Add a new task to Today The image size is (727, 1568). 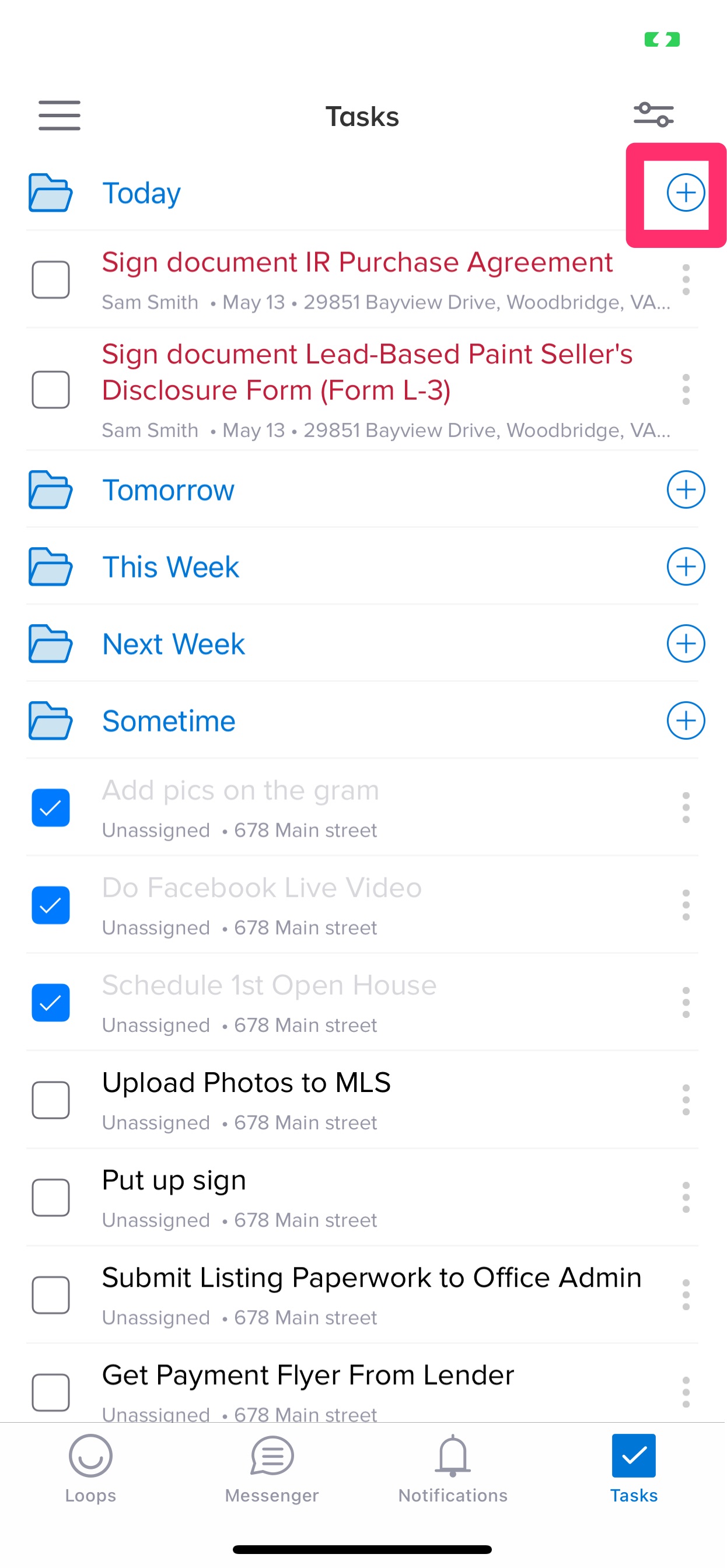coord(685,192)
